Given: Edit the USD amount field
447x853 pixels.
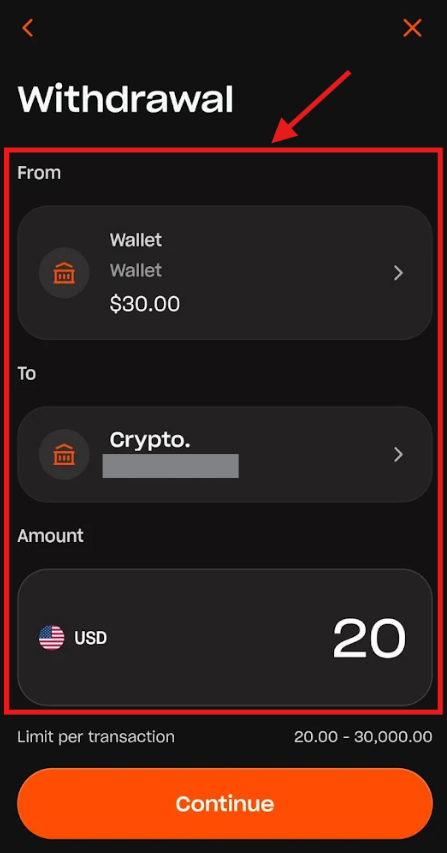Looking at the screenshot, I should (x=225, y=638).
